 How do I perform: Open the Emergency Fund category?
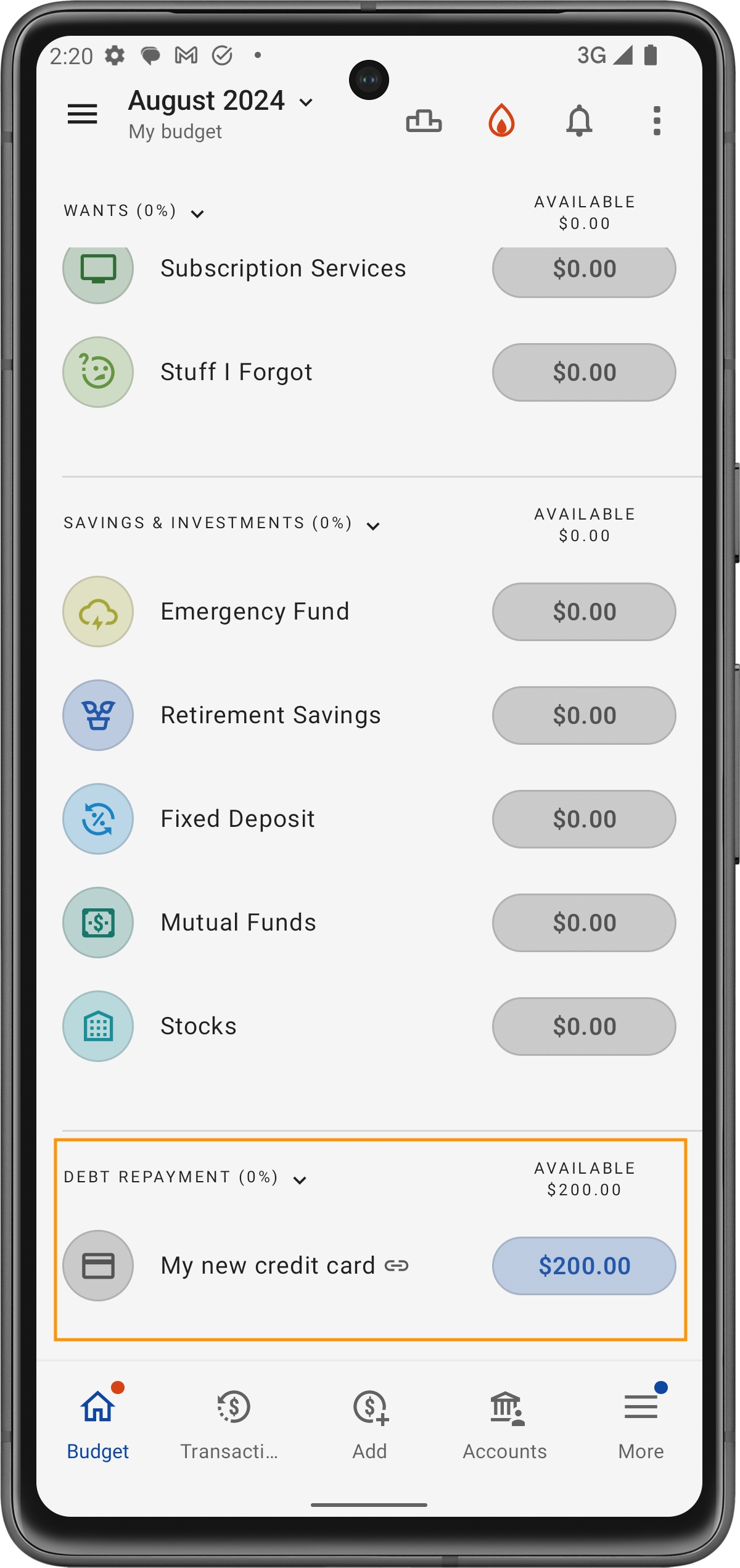click(x=255, y=612)
